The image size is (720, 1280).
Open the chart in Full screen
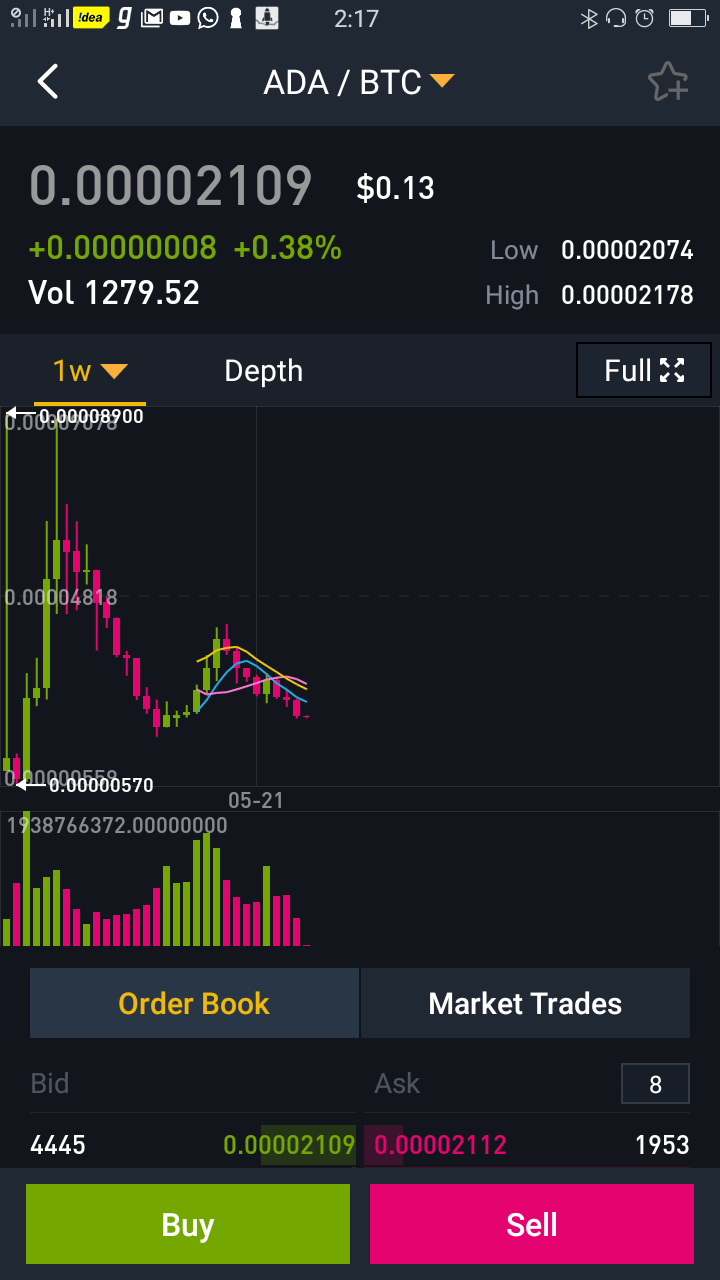point(644,371)
